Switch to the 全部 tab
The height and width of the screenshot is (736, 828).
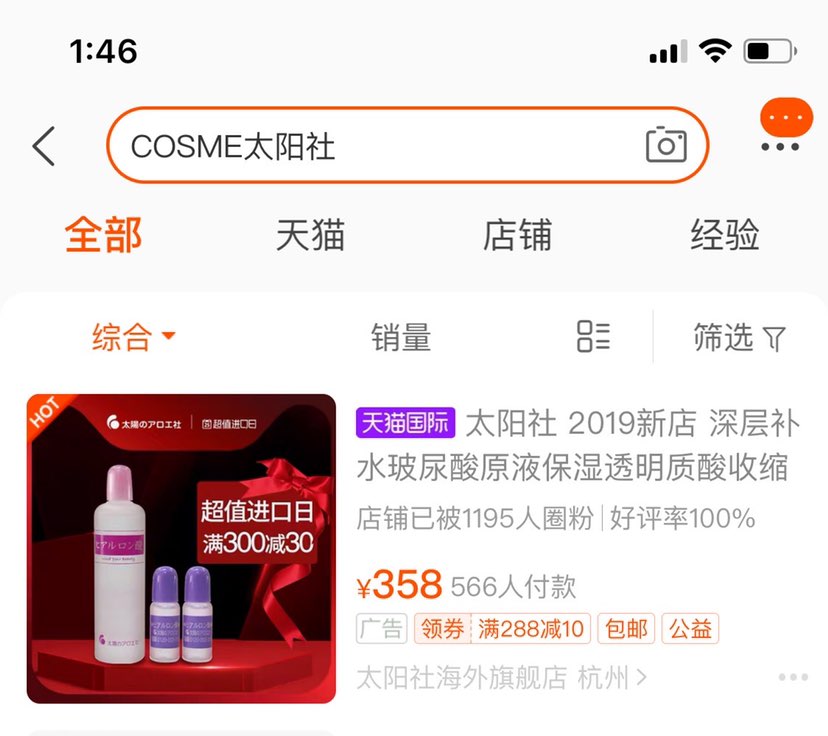pos(103,235)
